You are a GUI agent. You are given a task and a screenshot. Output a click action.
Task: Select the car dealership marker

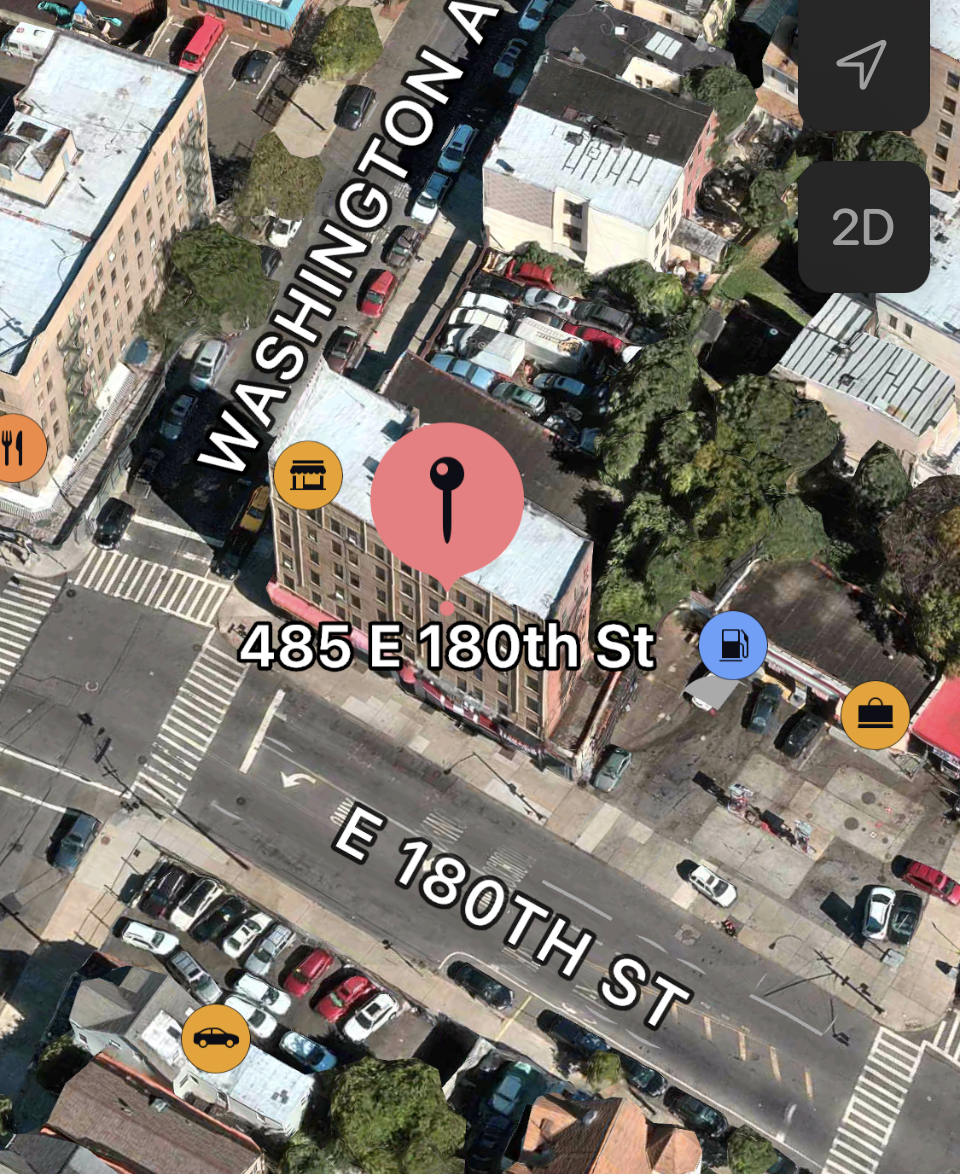click(216, 1039)
